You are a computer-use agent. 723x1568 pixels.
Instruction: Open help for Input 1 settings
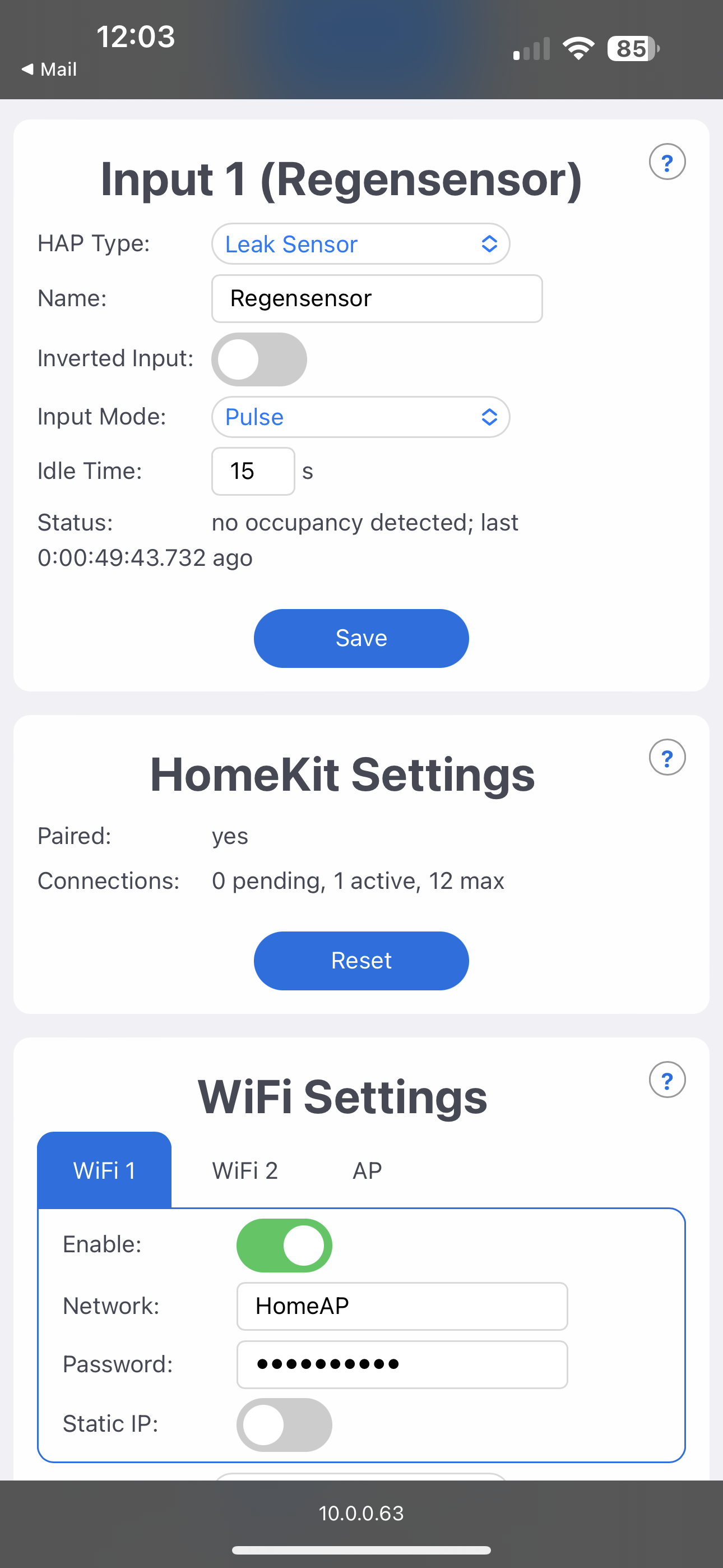667,162
